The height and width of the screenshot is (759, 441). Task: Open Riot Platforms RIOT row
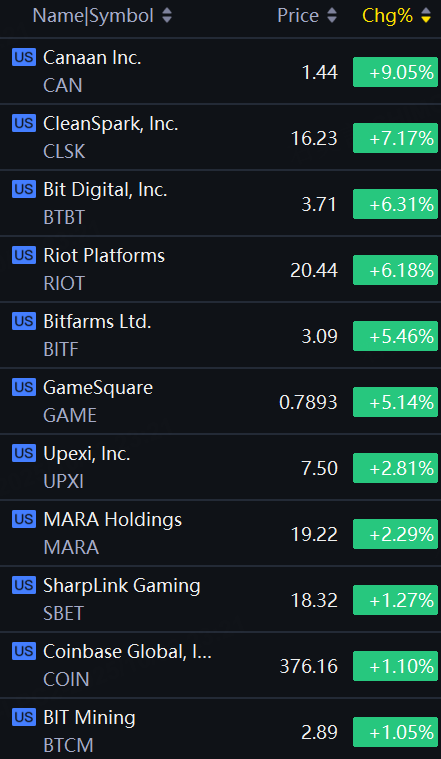(220, 270)
